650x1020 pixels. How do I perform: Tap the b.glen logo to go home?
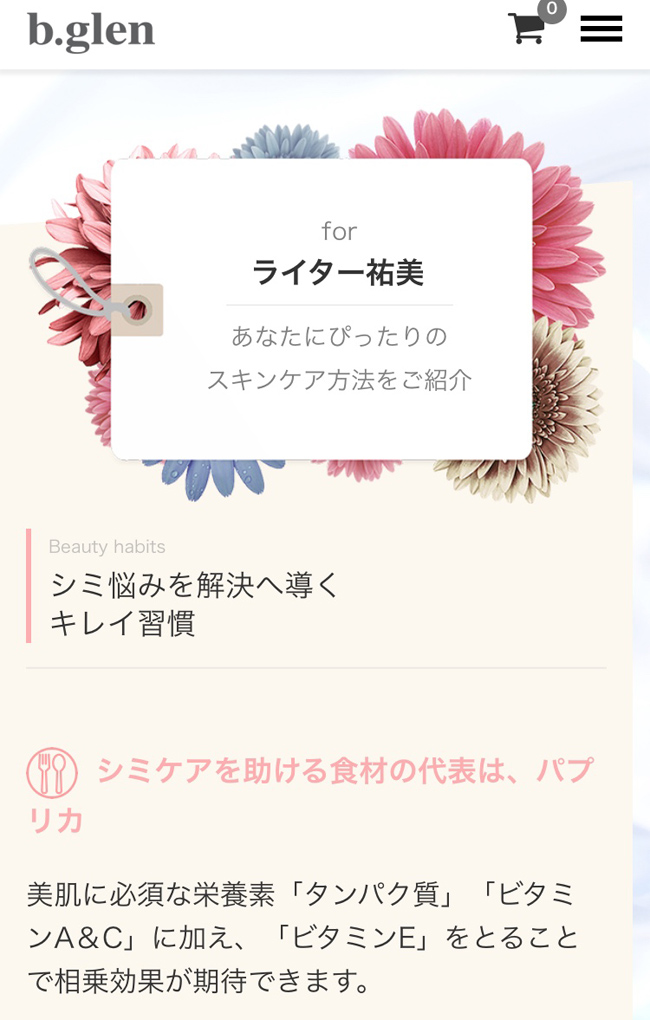pos(91,31)
